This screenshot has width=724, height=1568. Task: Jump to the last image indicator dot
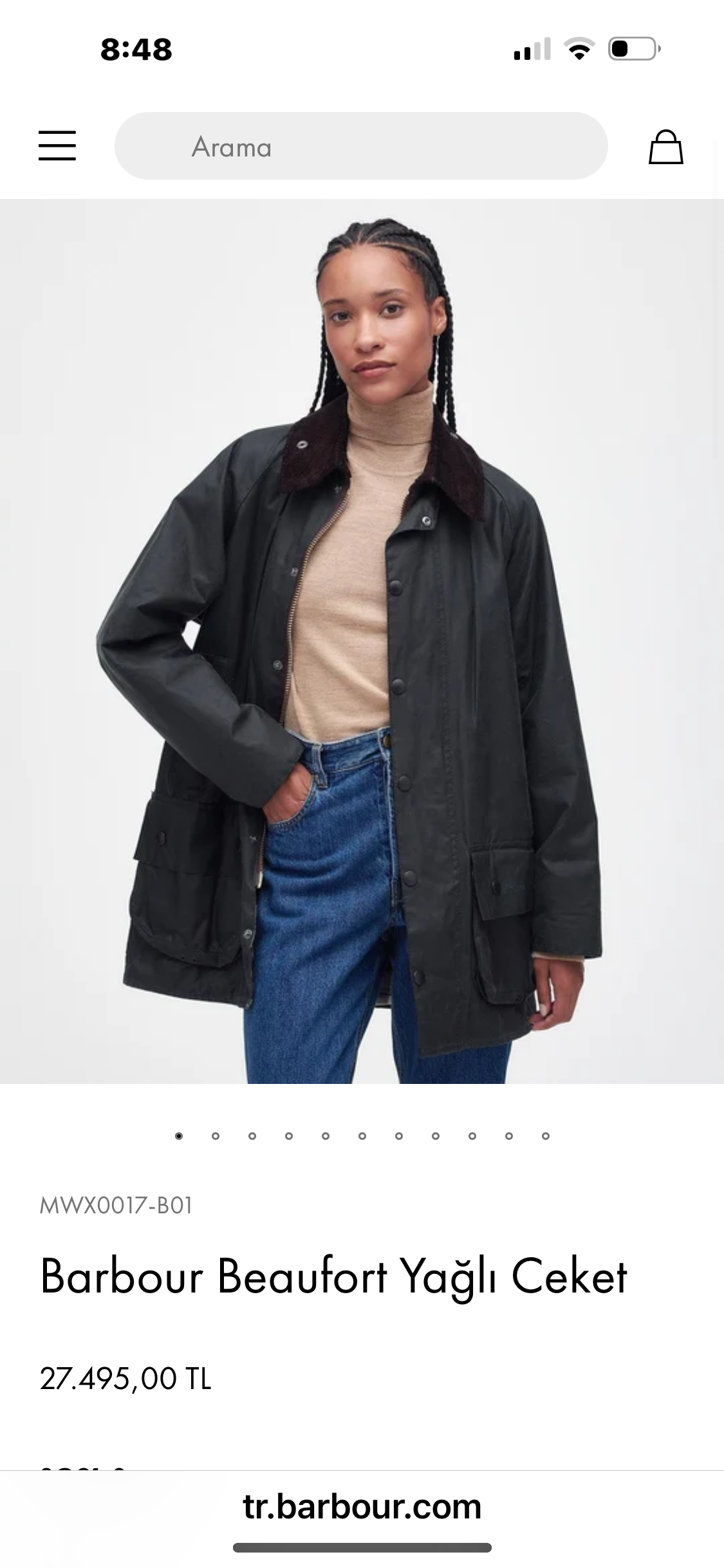pyautogui.click(x=546, y=1135)
